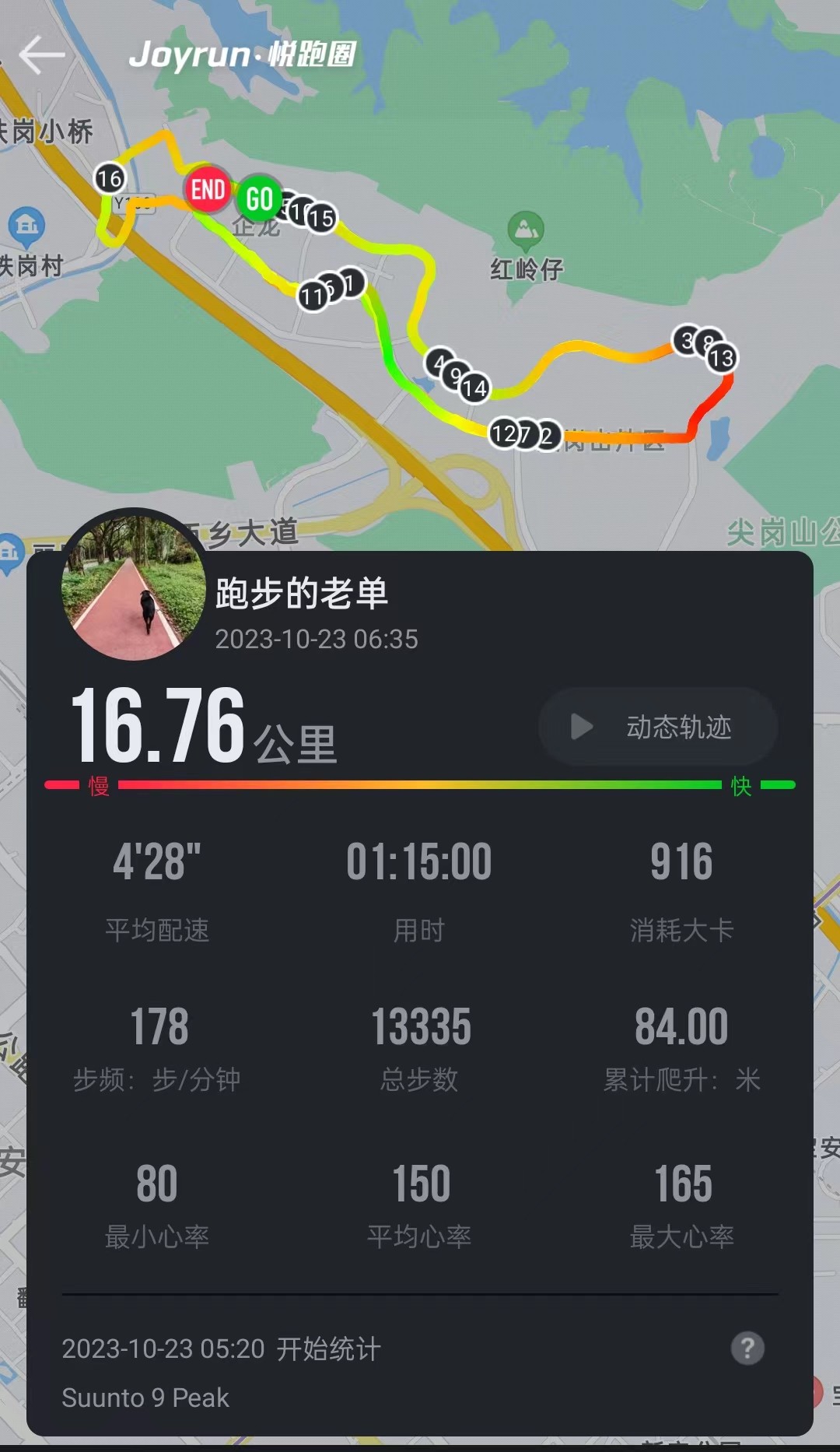Viewport: 840px width, 1452px height.
Task: Go back using the top-left arrow
Action: click(x=41, y=55)
